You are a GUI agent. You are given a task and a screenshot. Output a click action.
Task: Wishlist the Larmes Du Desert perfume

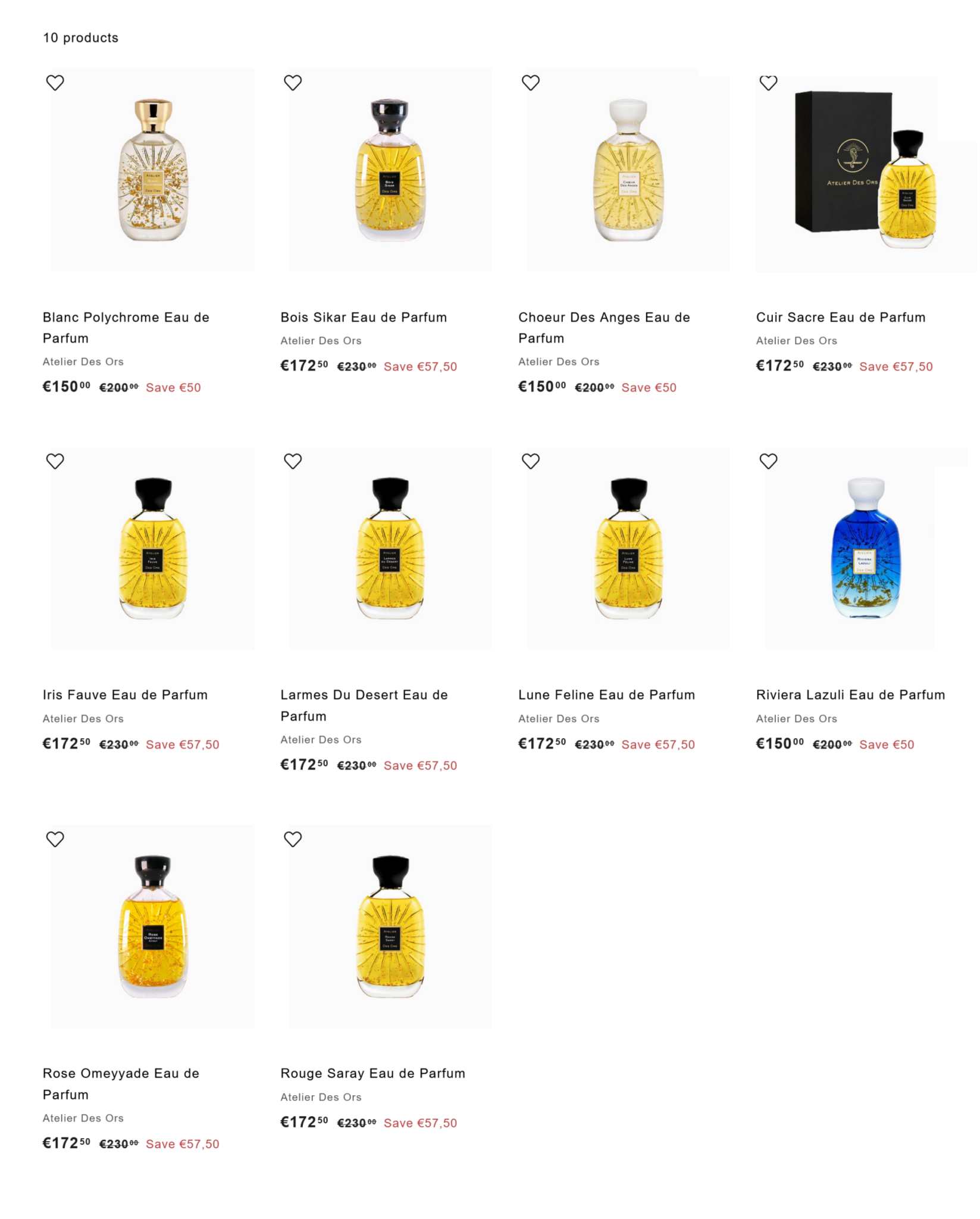pos(293,461)
